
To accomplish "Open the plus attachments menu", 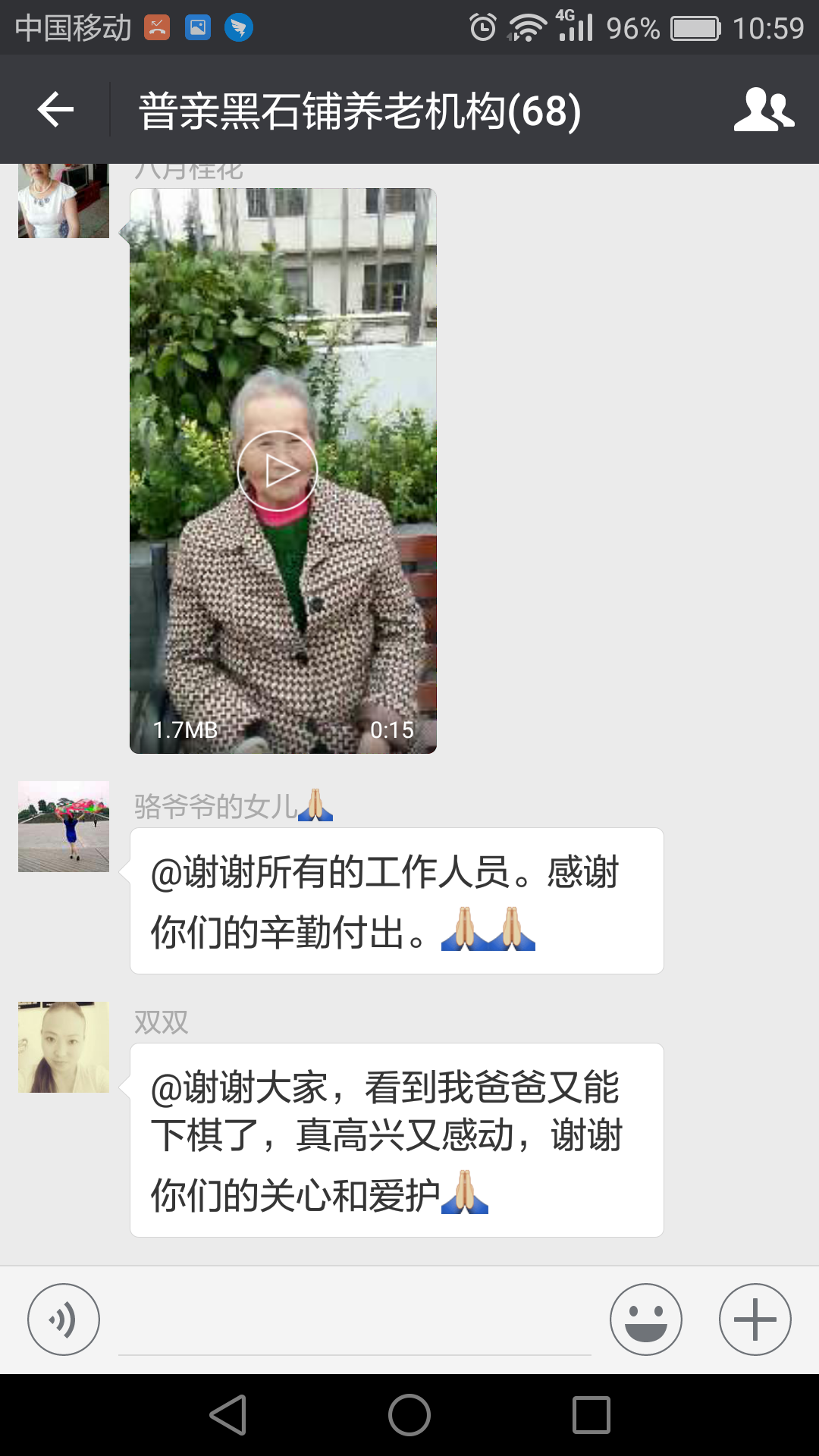I will (x=755, y=1319).
